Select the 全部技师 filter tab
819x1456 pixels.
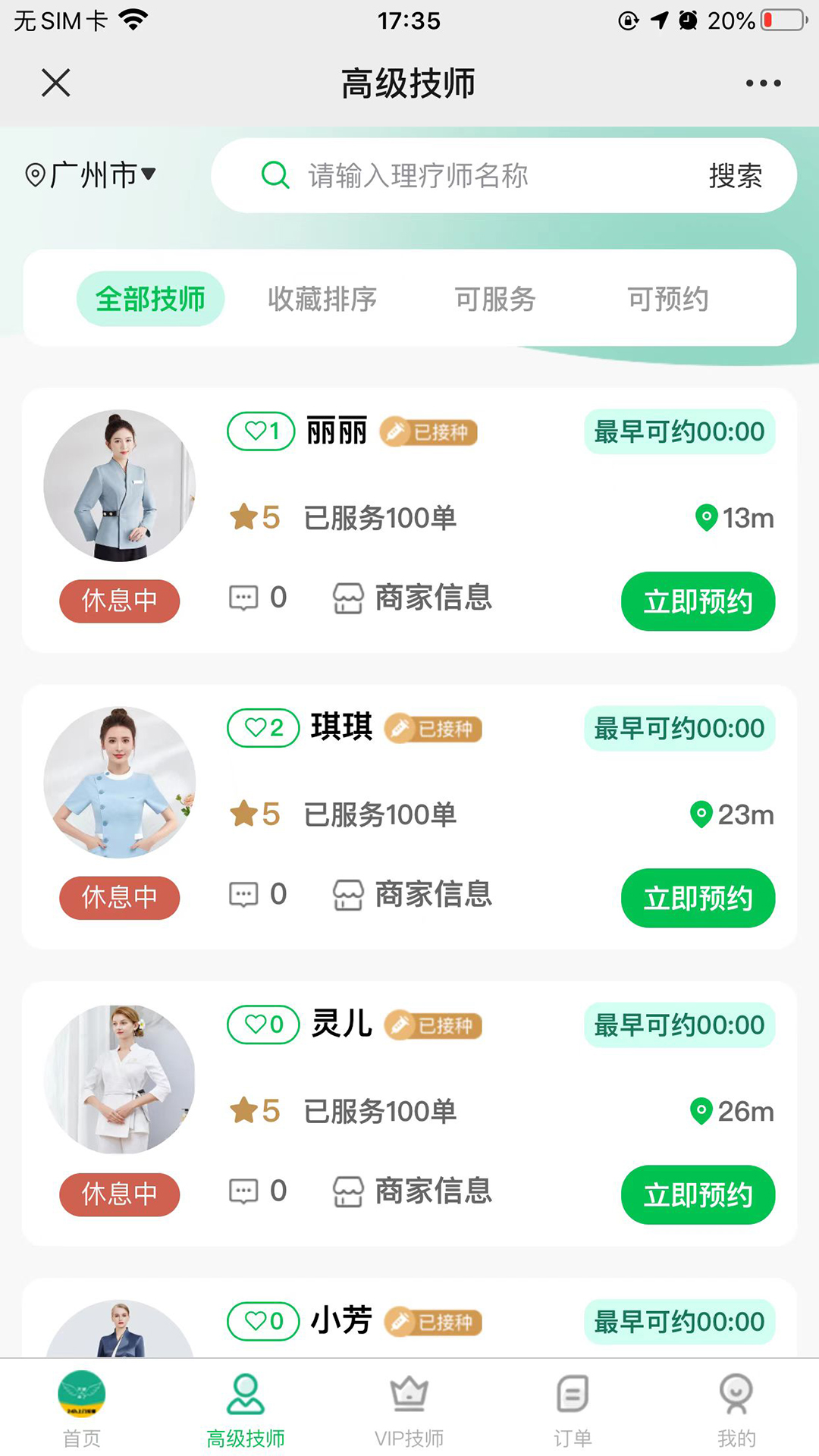pos(150,299)
